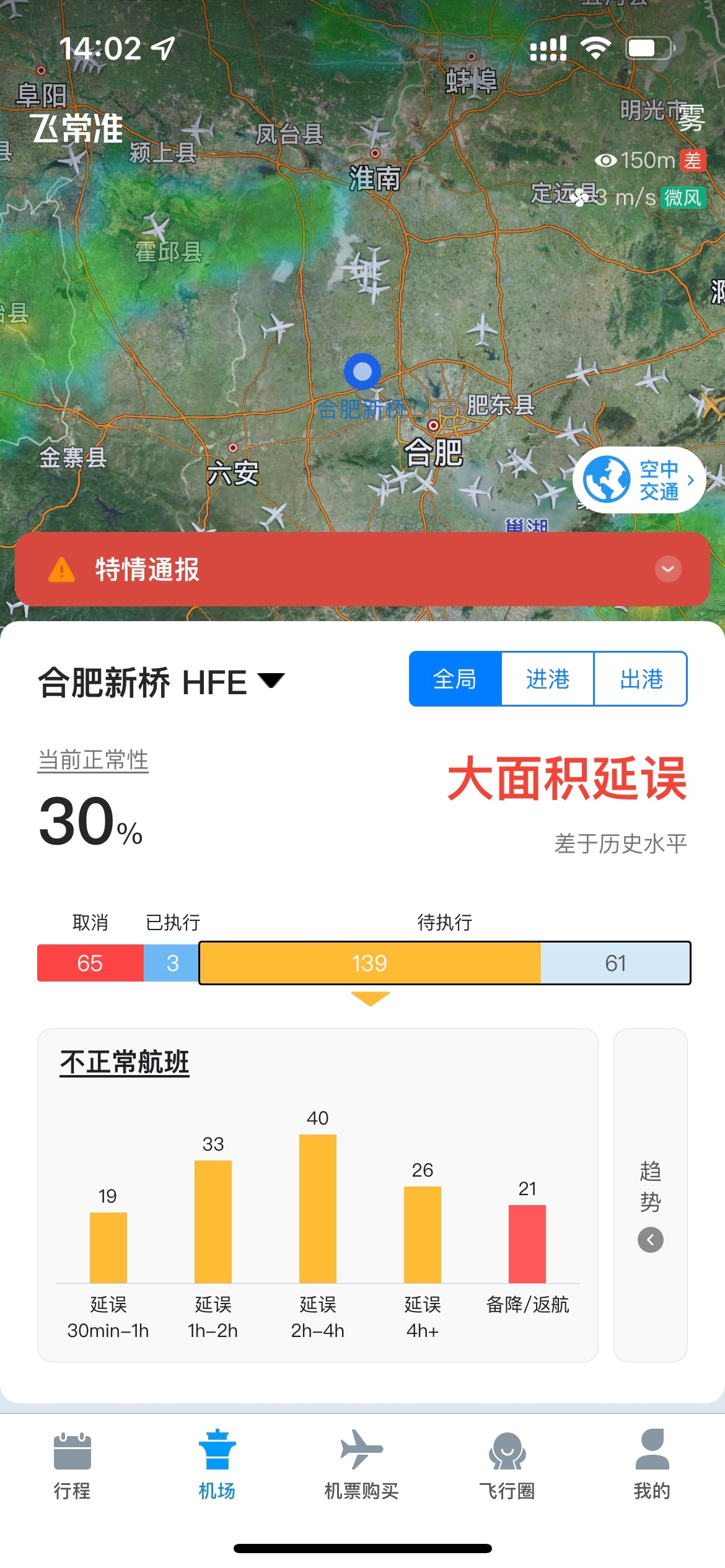Tap the 取消 65 bar segment
Image resolution: width=725 pixels, height=1568 pixels.
90,963
